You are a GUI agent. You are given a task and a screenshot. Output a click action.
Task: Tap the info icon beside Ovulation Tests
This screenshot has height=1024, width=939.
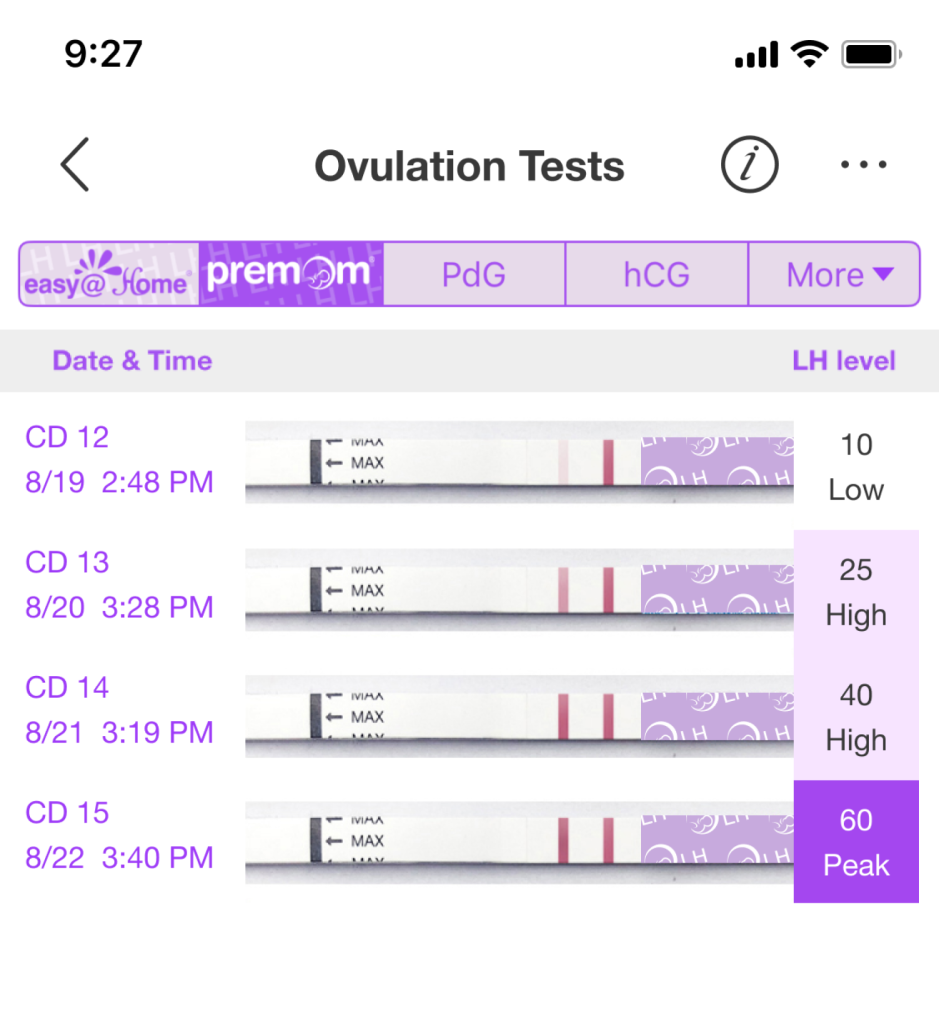(749, 164)
